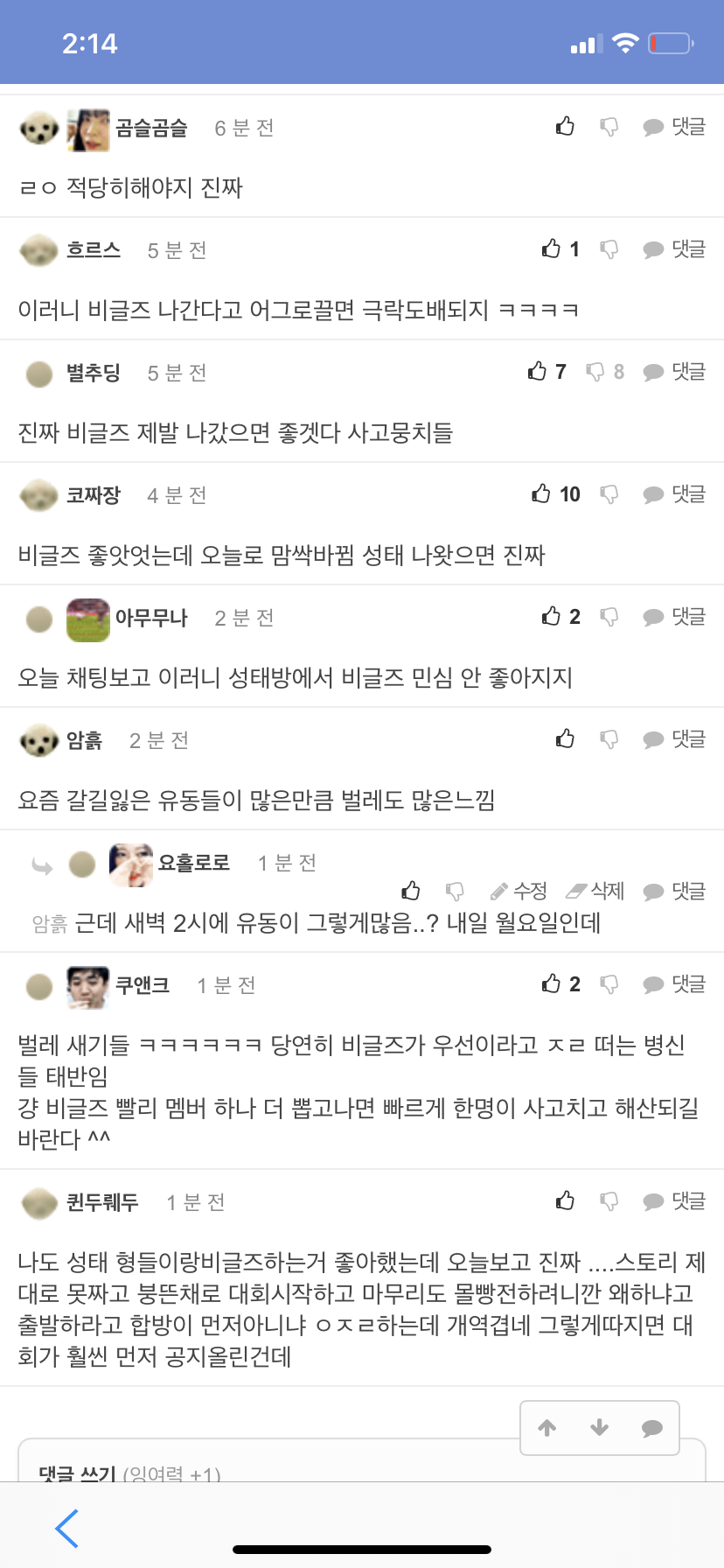Edit the reply by 요홀로로 with 수정
This screenshot has width=724, height=1568.
pos(519,891)
